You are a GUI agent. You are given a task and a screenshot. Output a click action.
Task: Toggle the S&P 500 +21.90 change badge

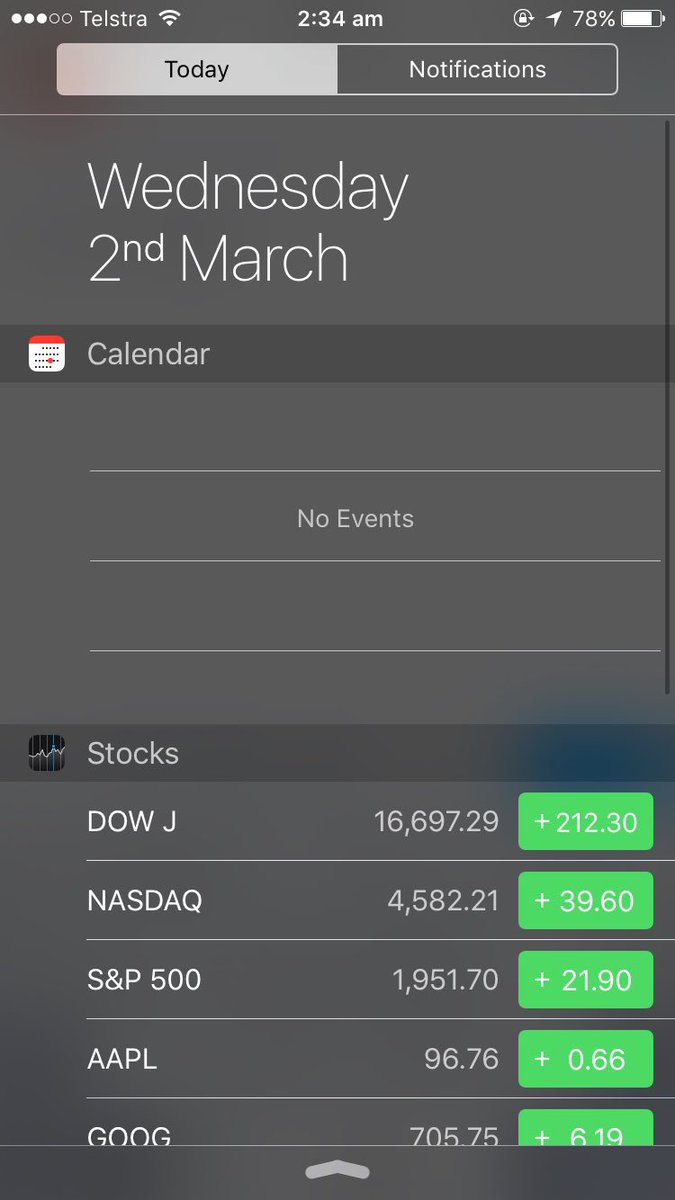pos(585,980)
